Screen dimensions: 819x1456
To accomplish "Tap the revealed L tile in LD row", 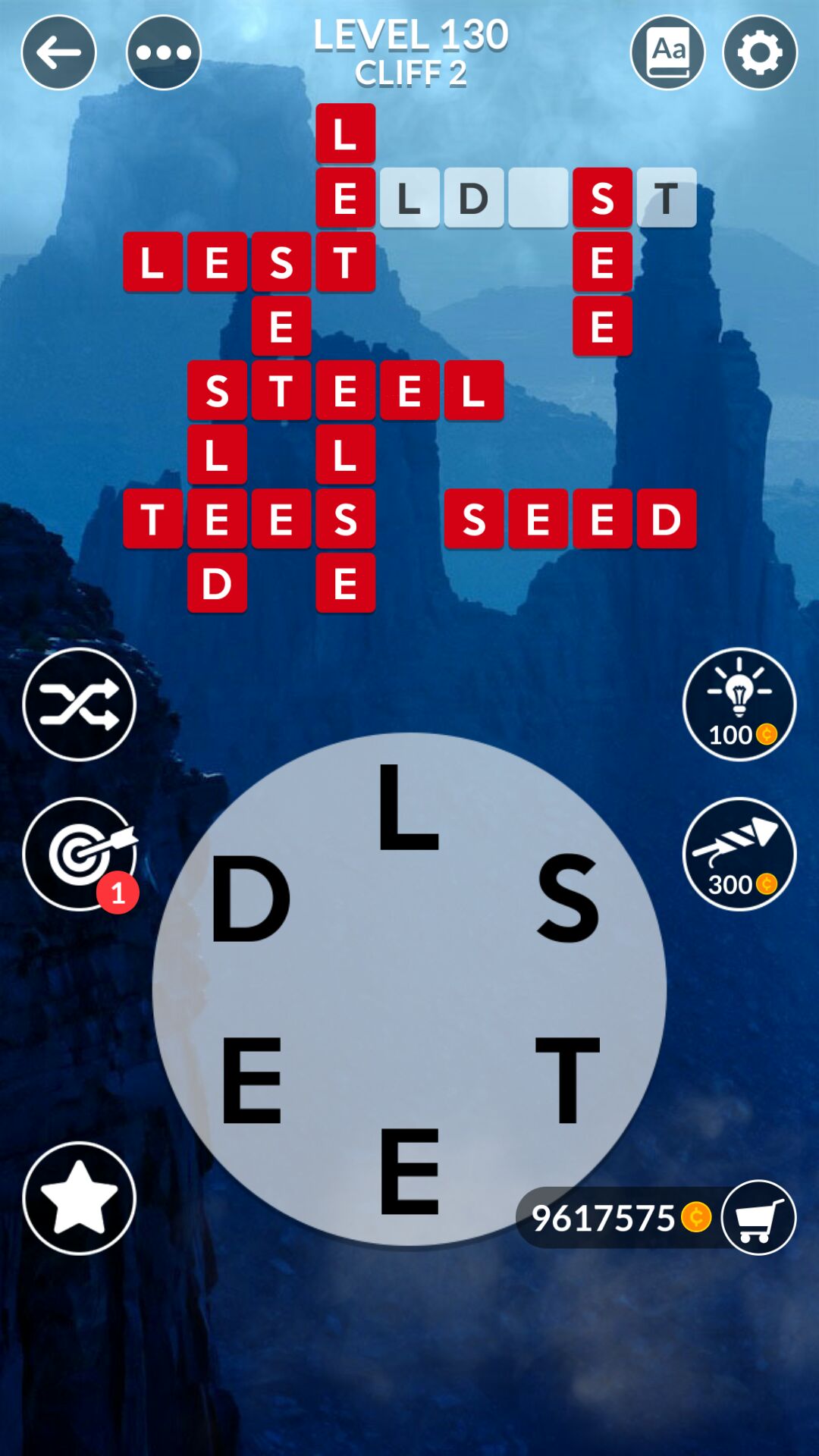I will [409, 199].
